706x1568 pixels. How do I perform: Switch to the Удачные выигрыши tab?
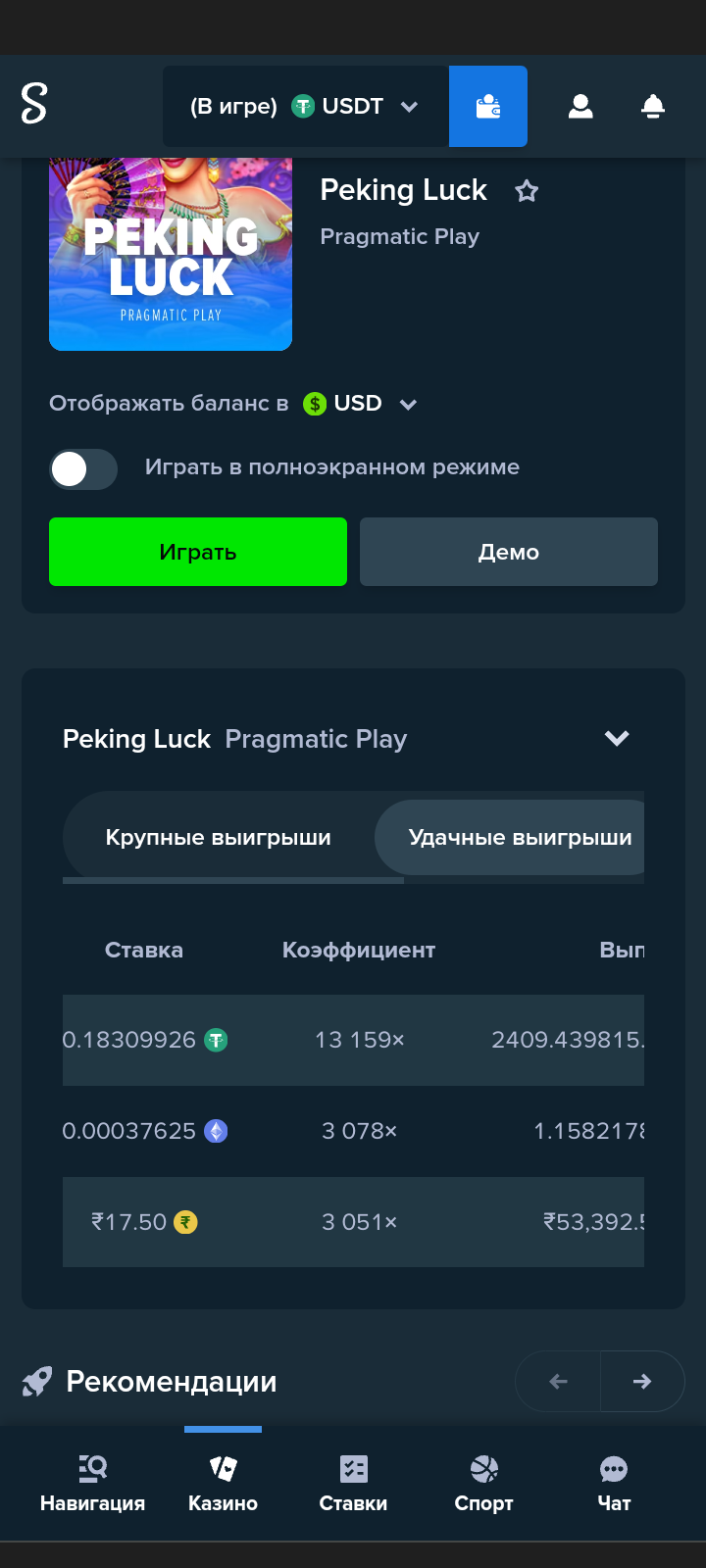[518, 838]
